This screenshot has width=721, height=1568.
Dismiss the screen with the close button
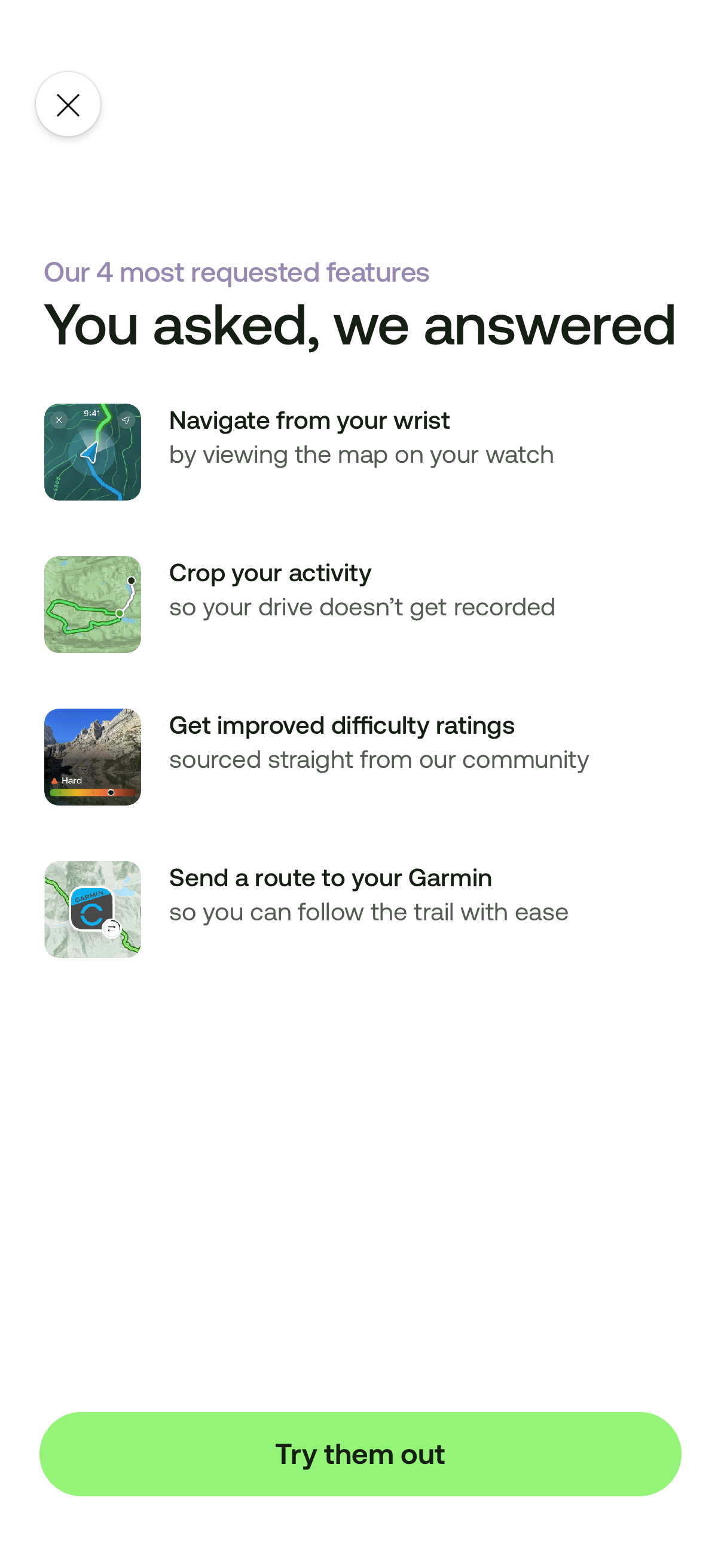point(68,105)
